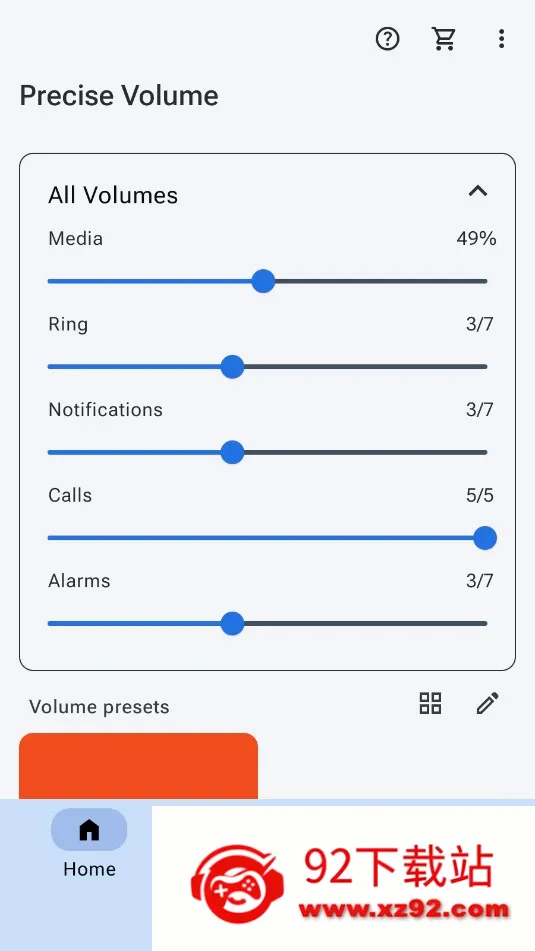Open the three-dot overflow menu
Screen dimensions: 535x951
501,39
